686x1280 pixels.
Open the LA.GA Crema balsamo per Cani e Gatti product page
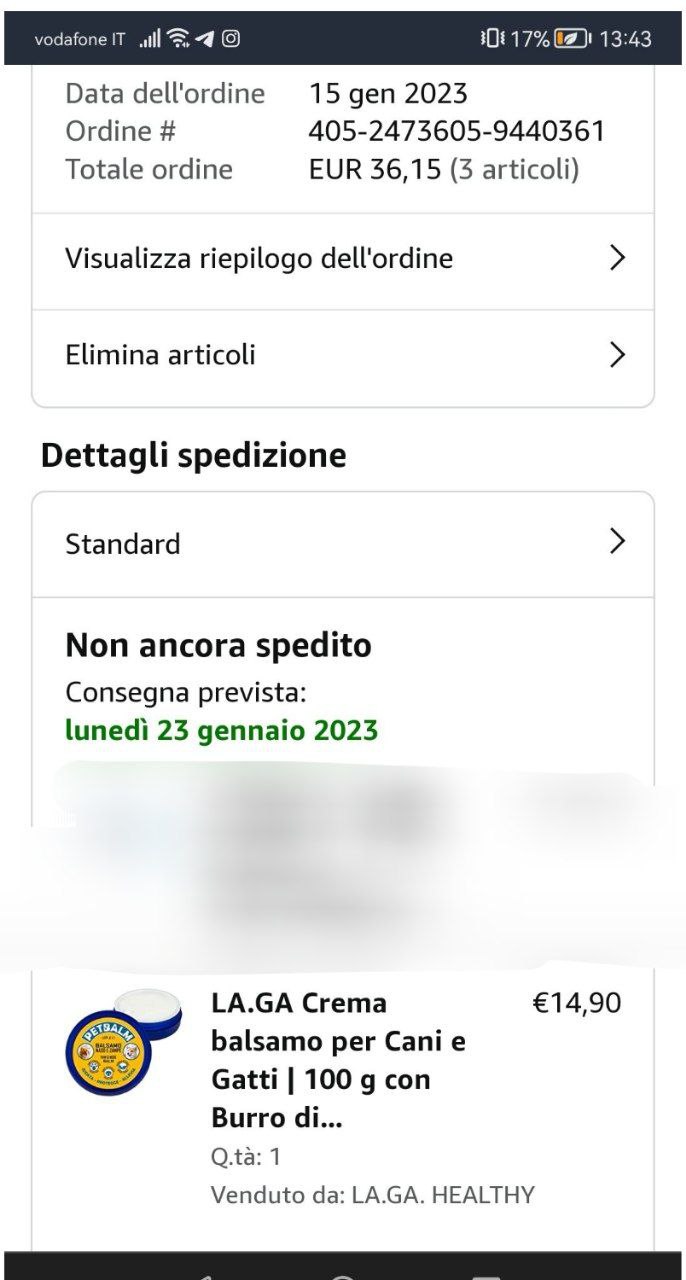[x=340, y=1060]
